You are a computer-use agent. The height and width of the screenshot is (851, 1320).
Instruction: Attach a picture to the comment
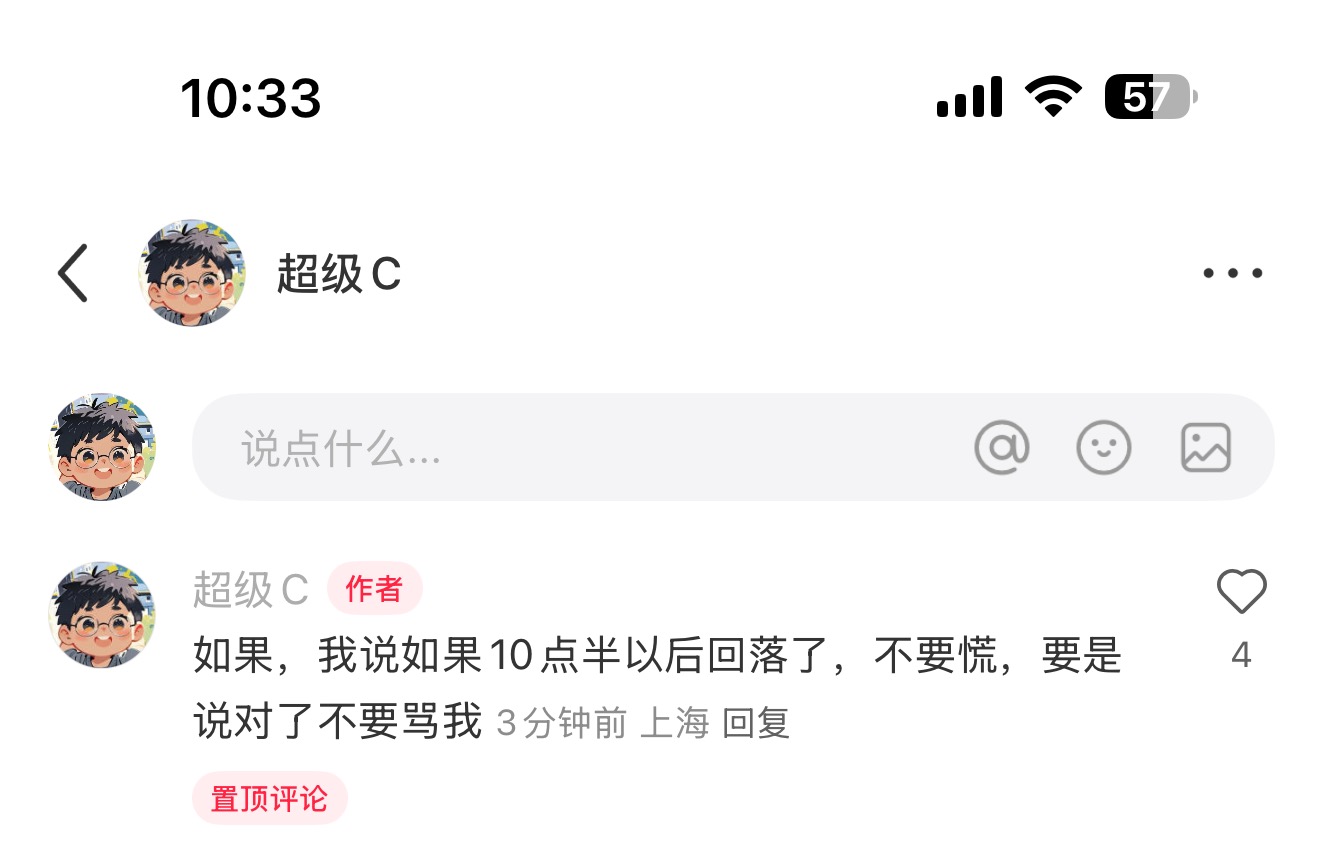[1205, 447]
